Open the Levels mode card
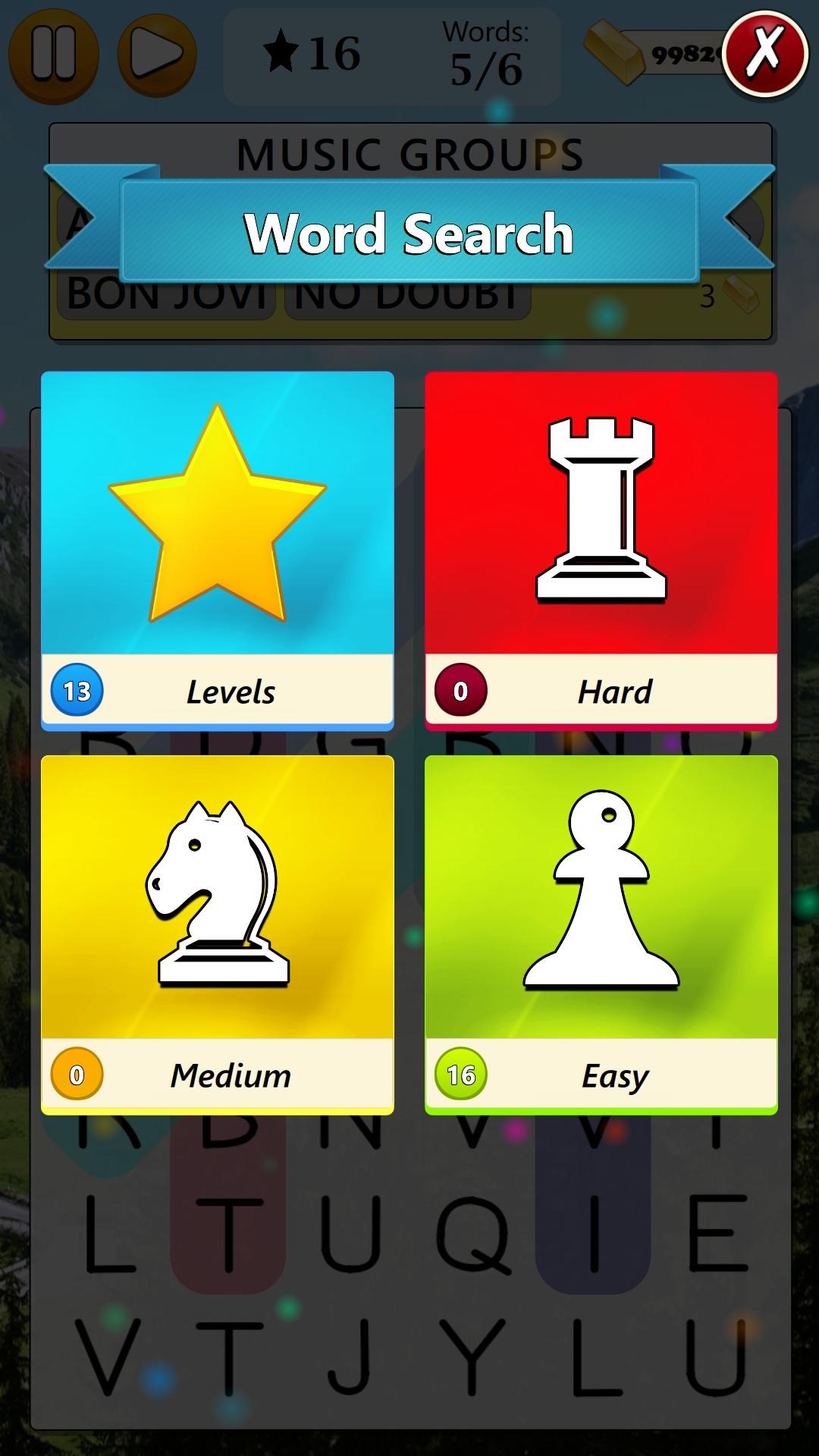 click(218, 550)
